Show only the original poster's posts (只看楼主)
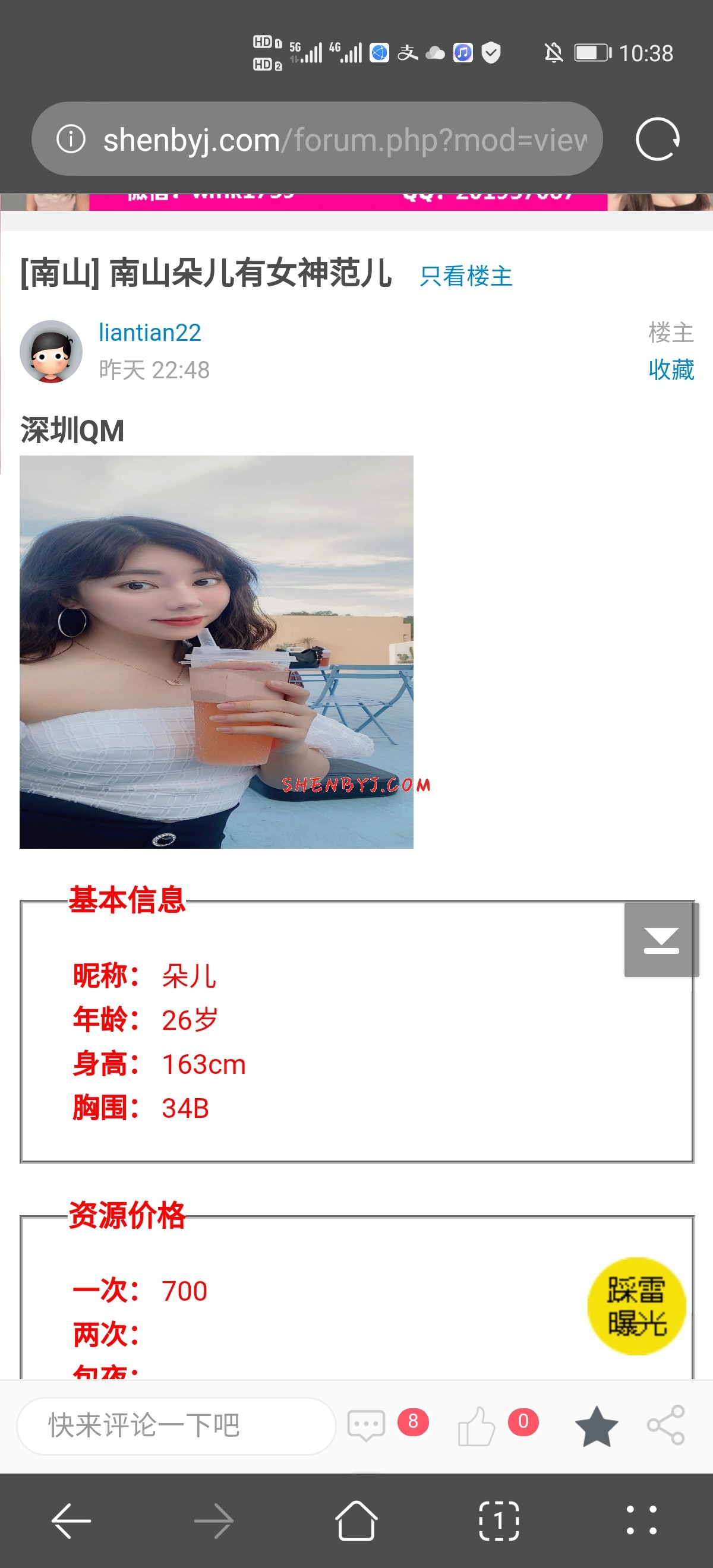The image size is (713, 1568). point(466,276)
